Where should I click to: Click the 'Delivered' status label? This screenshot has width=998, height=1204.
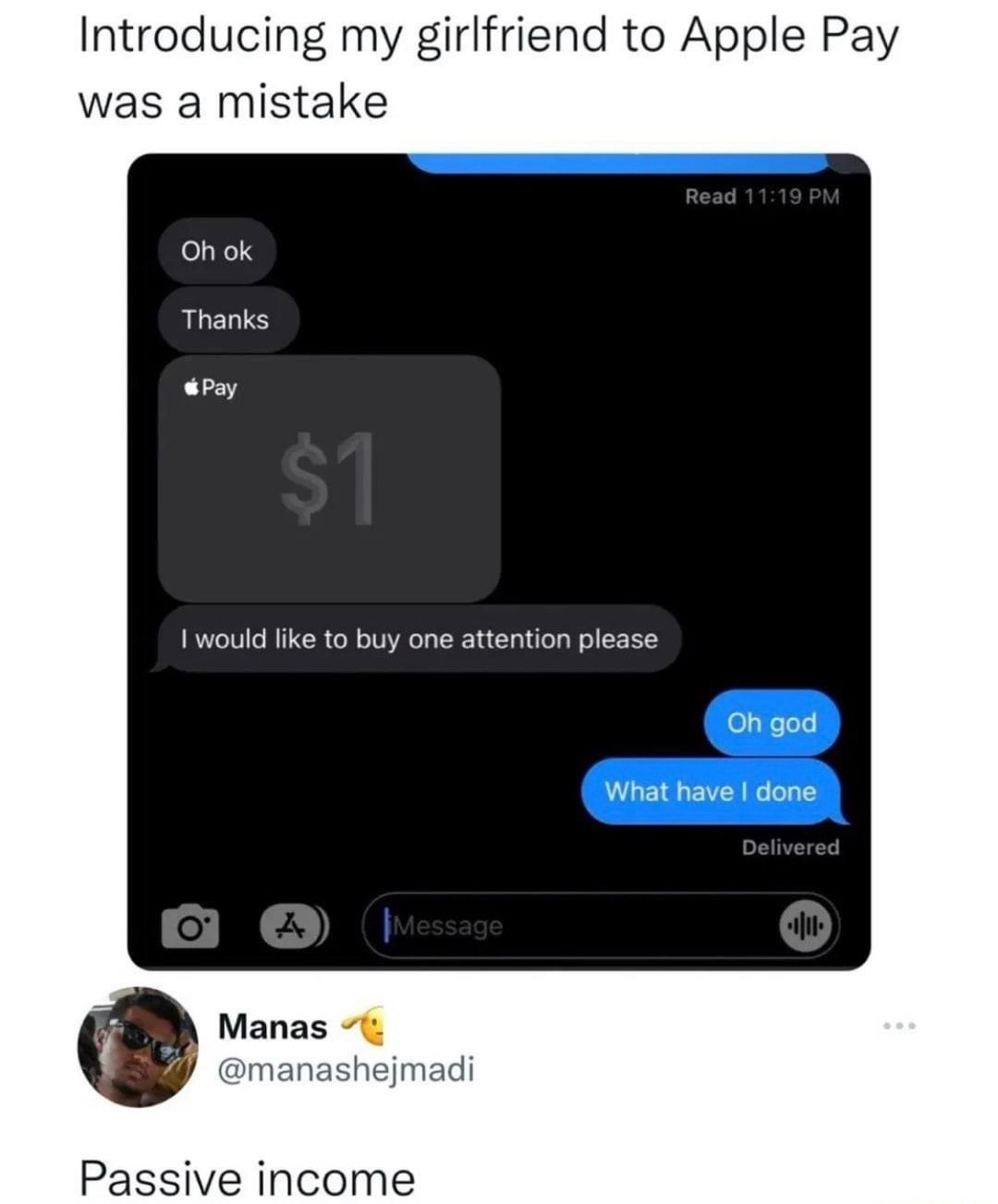pos(789,847)
